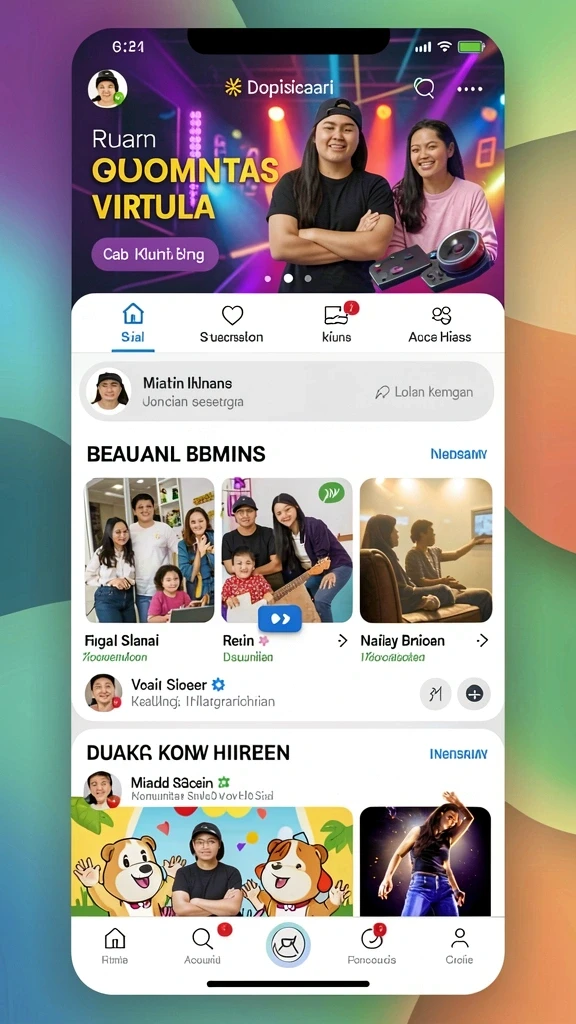Go to Rimia home in bottom bar
Image resolution: width=576 pixels, height=1024 pixels.
coord(115,946)
